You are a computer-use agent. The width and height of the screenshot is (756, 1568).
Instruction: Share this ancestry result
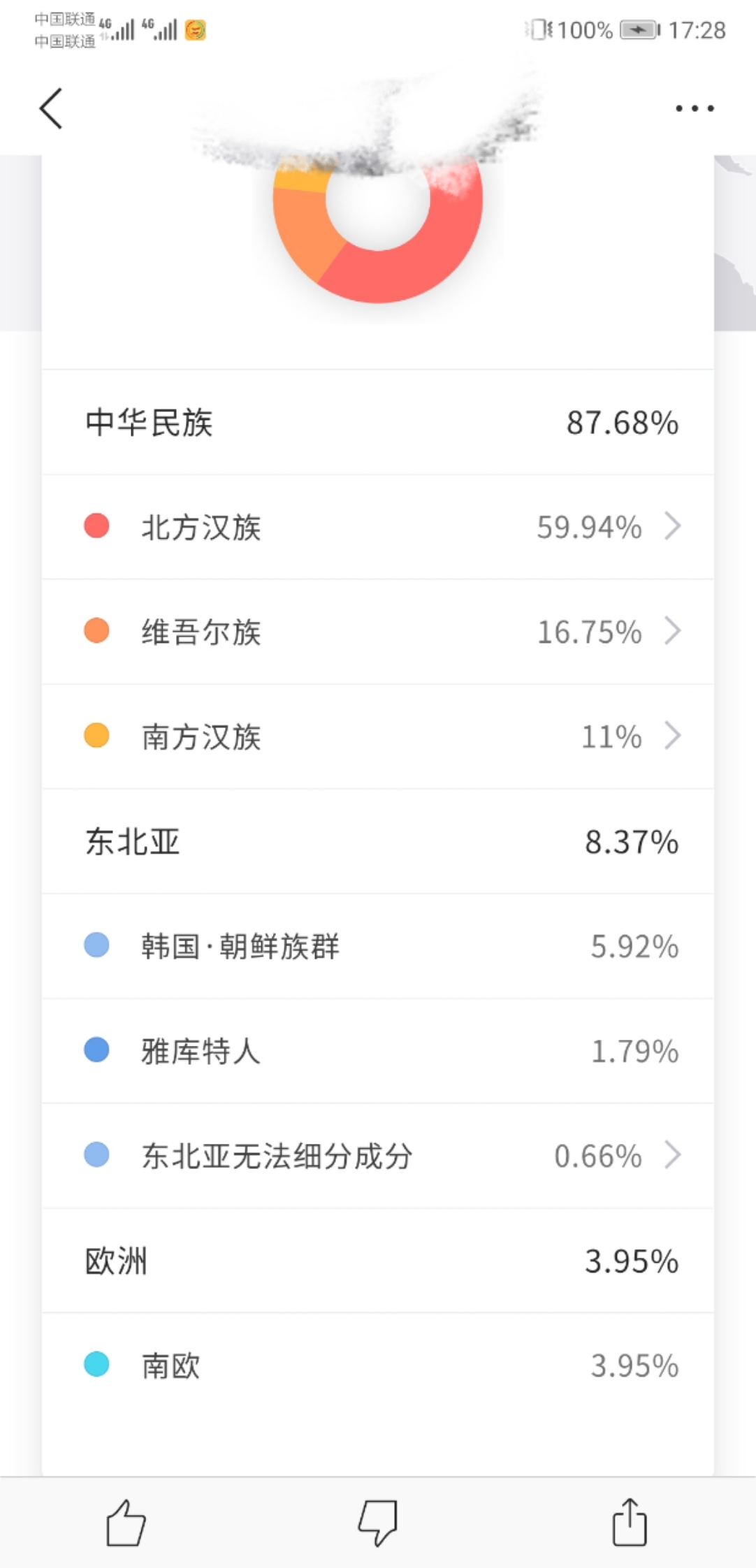pos(630,1522)
